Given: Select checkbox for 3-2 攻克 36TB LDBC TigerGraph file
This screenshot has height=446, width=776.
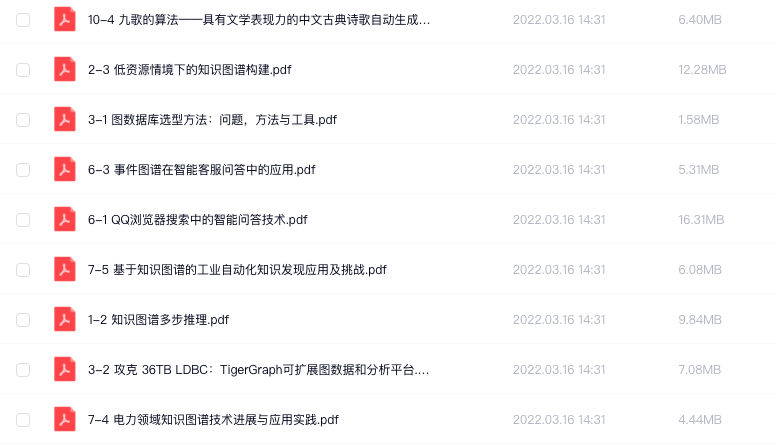Looking at the screenshot, I should (23, 369).
